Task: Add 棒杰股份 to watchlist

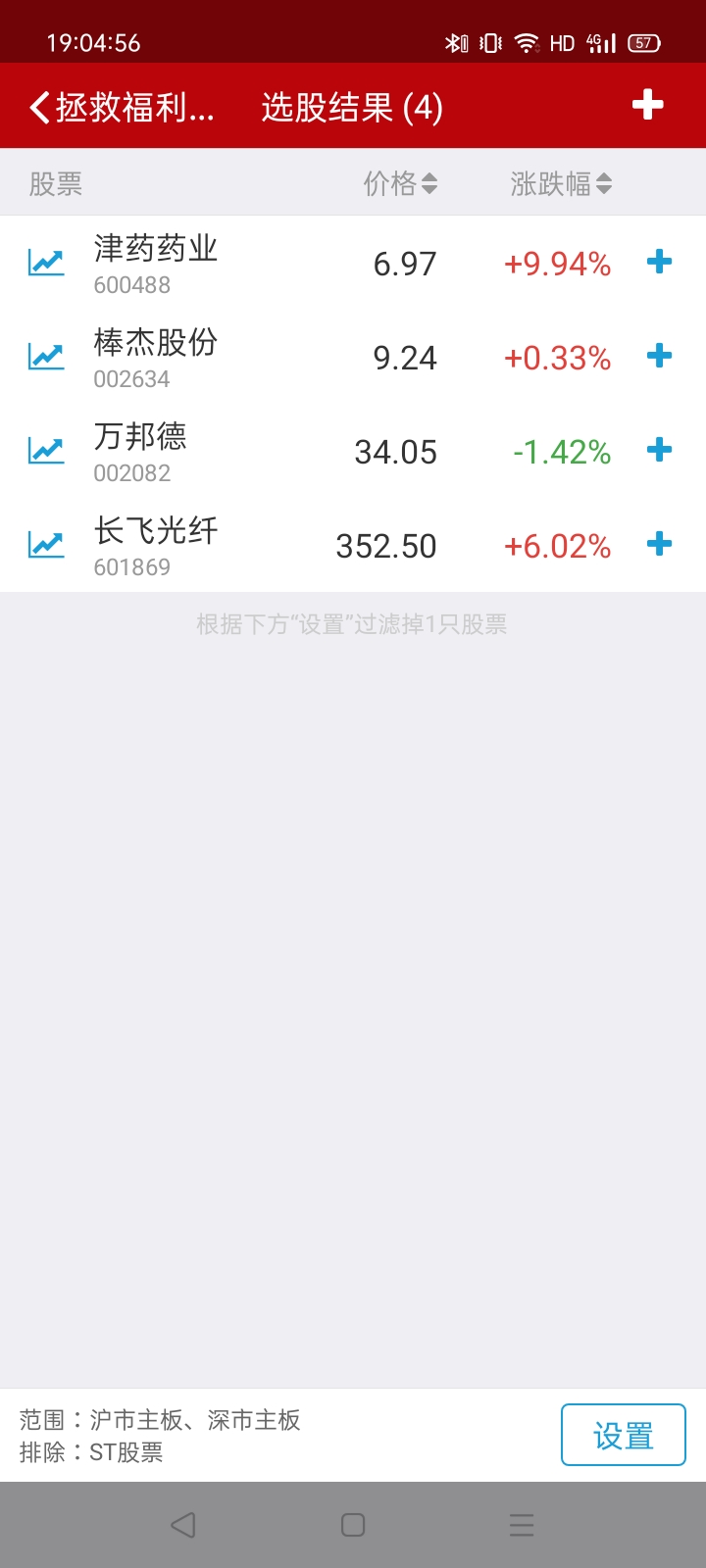Action: pos(660,356)
